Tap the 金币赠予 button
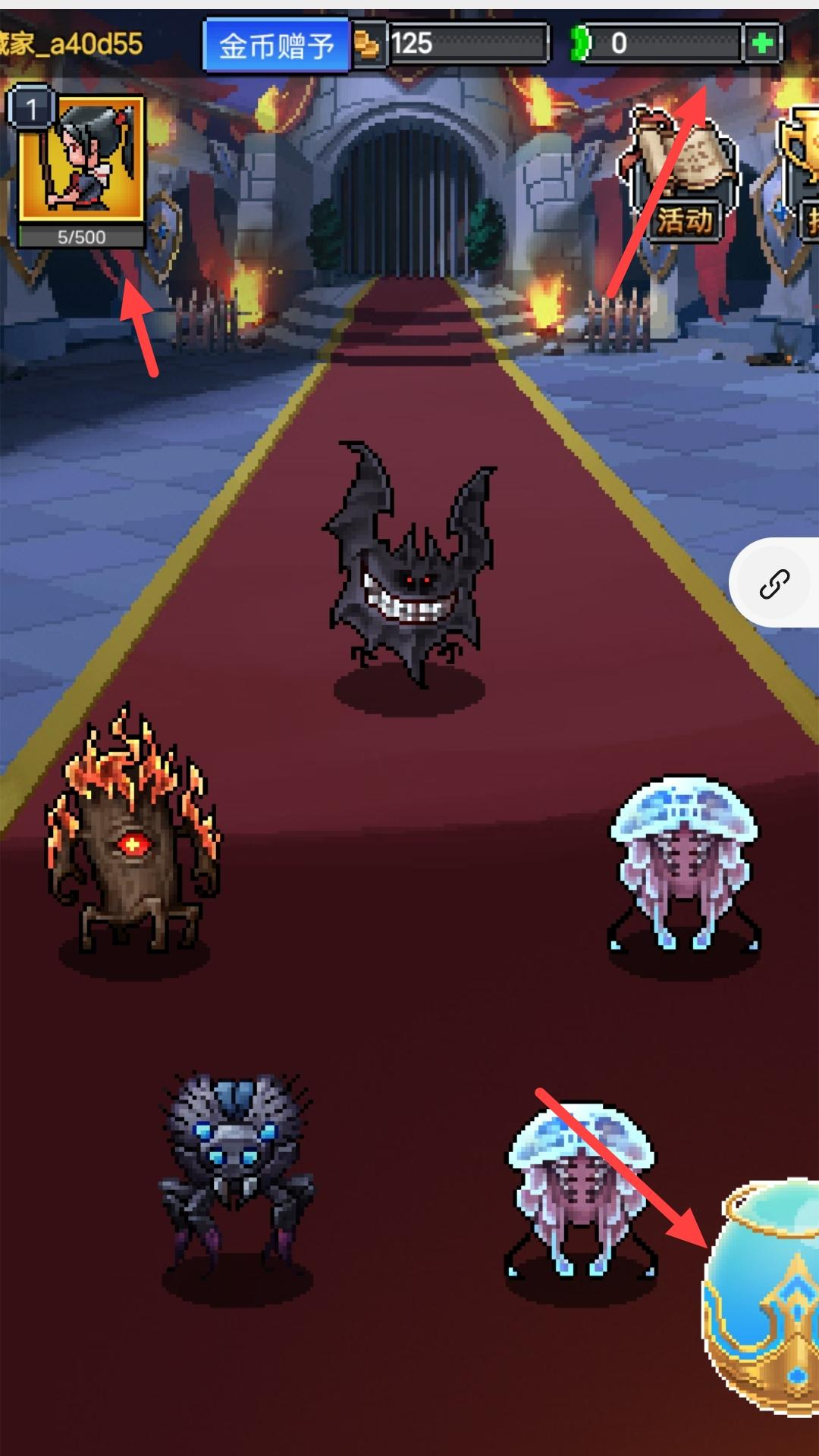The height and width of the screenshot is (1456, 819). [276, 45]
